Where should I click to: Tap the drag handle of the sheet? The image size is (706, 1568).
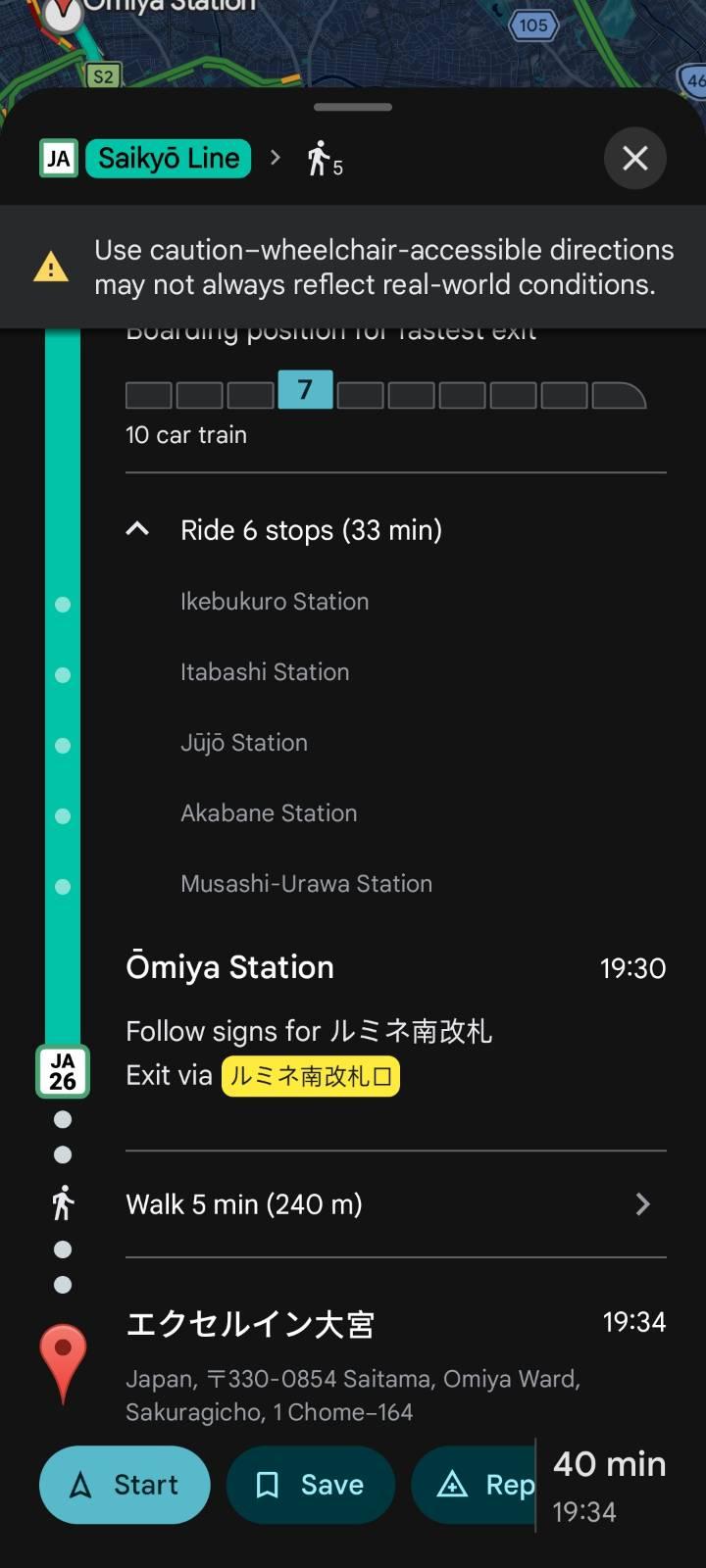[x=353, y=107]
